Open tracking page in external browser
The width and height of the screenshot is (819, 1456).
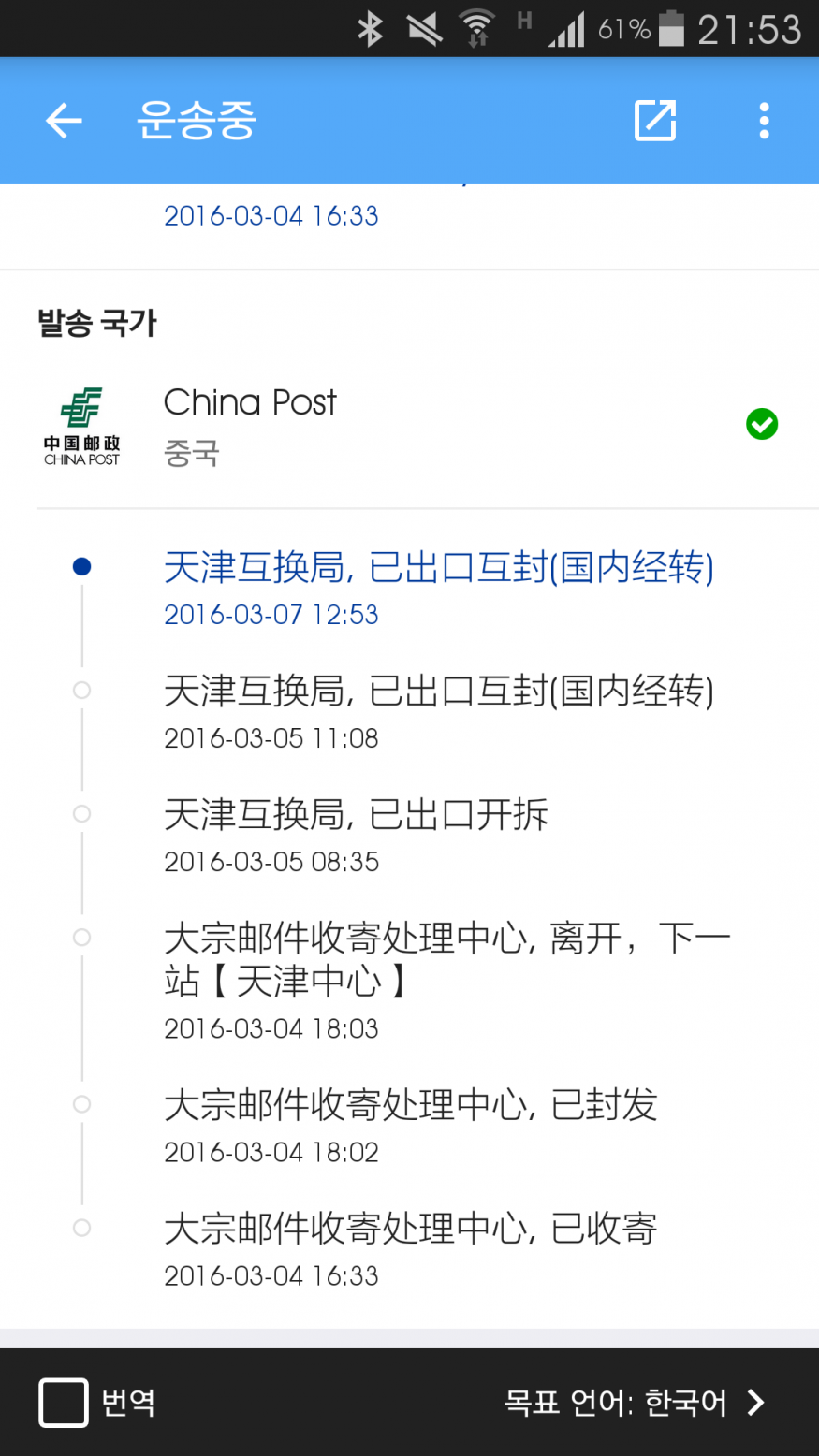[x=655, y=121]
